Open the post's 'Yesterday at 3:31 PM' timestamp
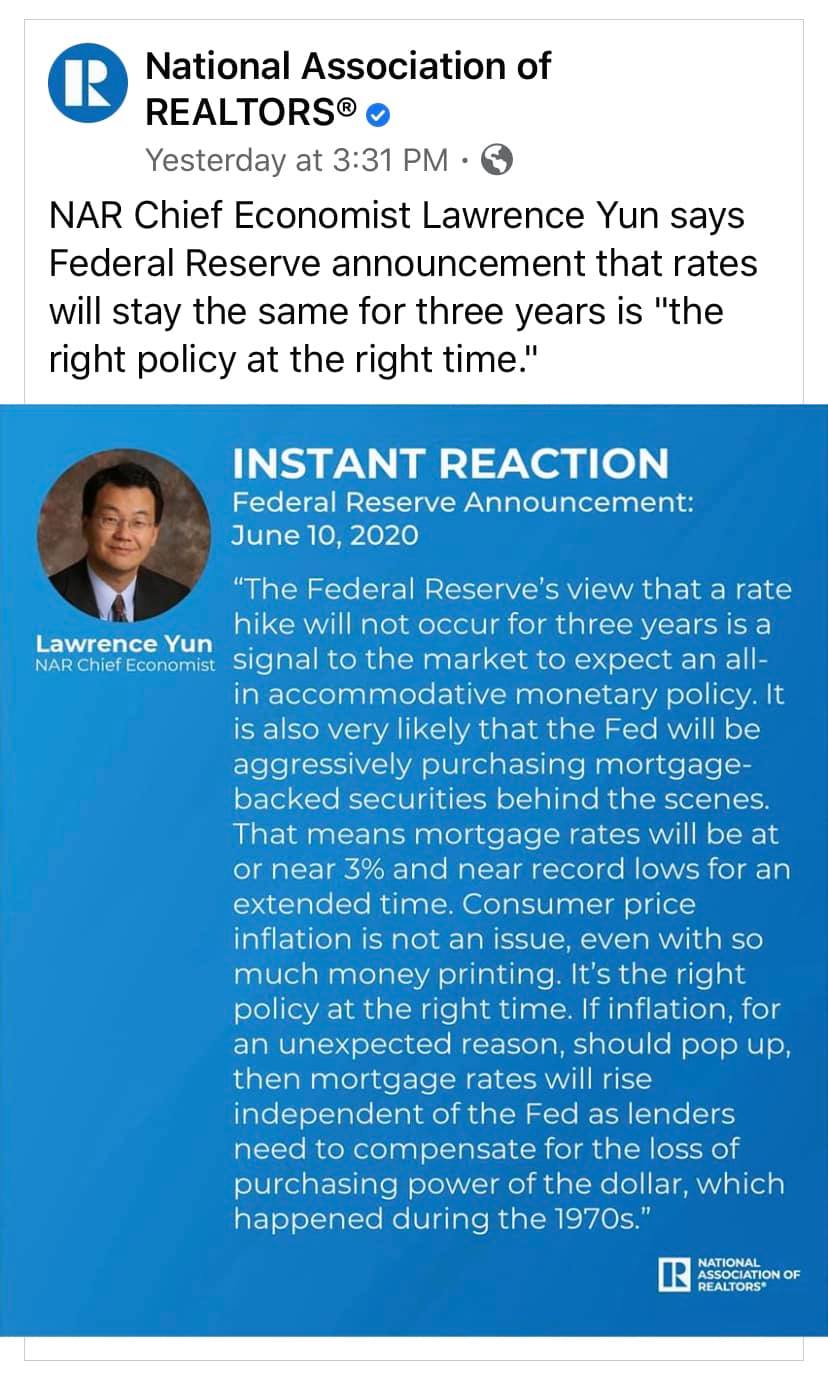Image resolution: width=828 pixels, height=1374 pixels. pyautogui.click(x=297, y=160)
